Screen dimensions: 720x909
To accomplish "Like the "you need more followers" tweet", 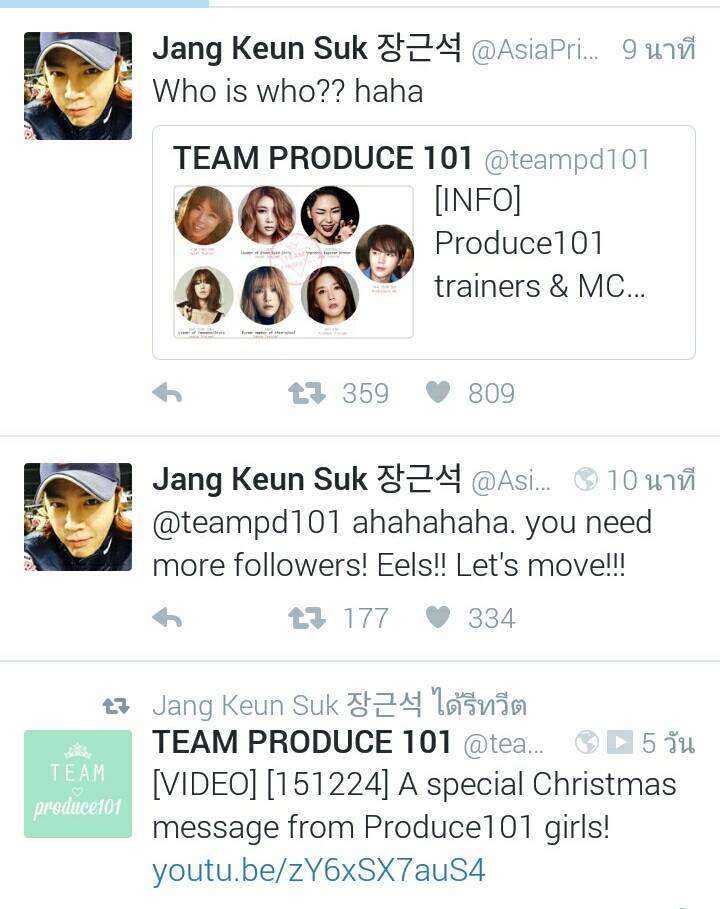I will click(438, 619).
